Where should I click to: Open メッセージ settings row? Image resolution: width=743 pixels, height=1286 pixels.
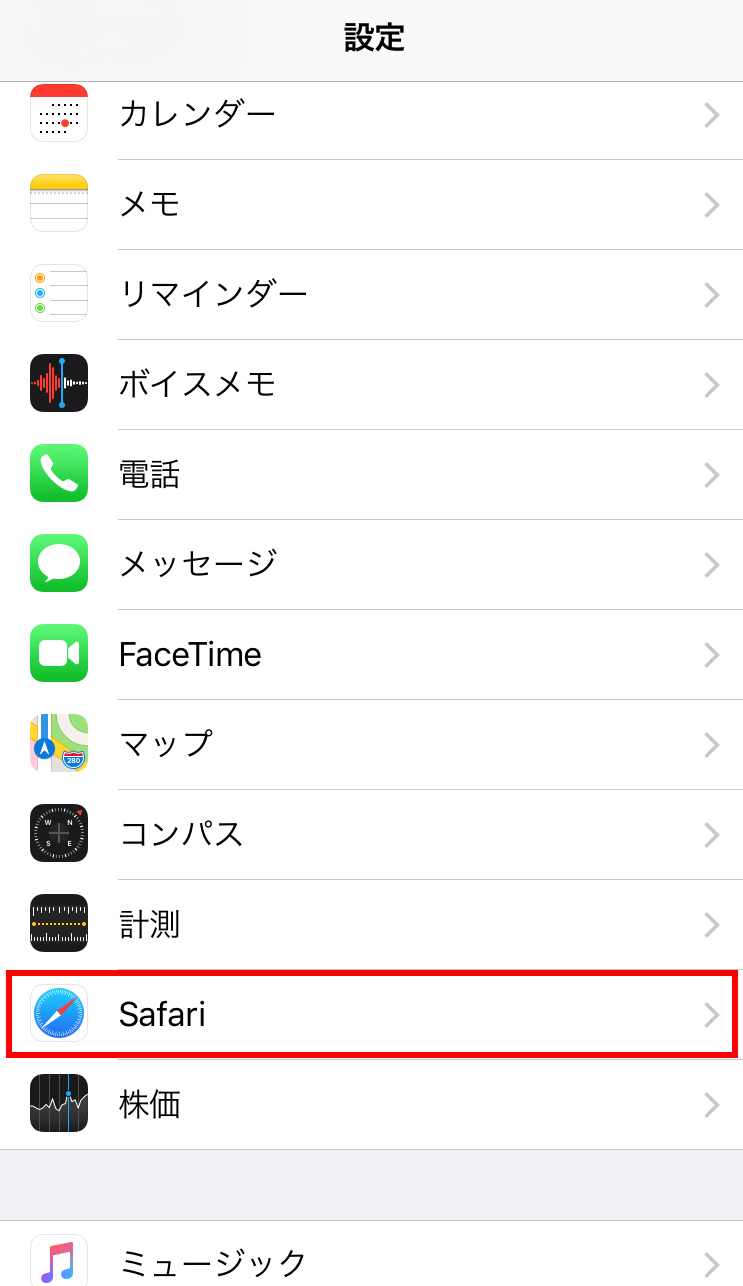371,565
